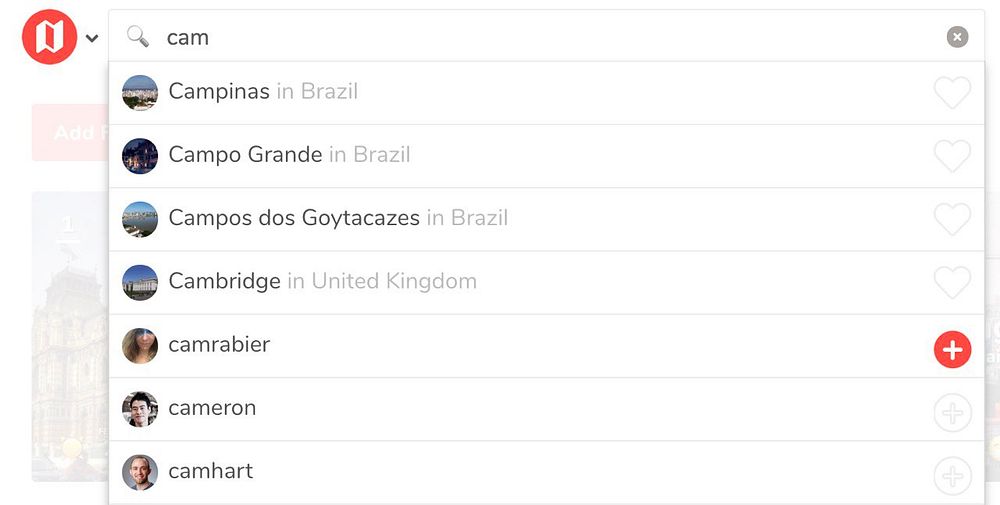Clear the search text
The height and width of the screenshot is (505, 1000).
(957, 37)
